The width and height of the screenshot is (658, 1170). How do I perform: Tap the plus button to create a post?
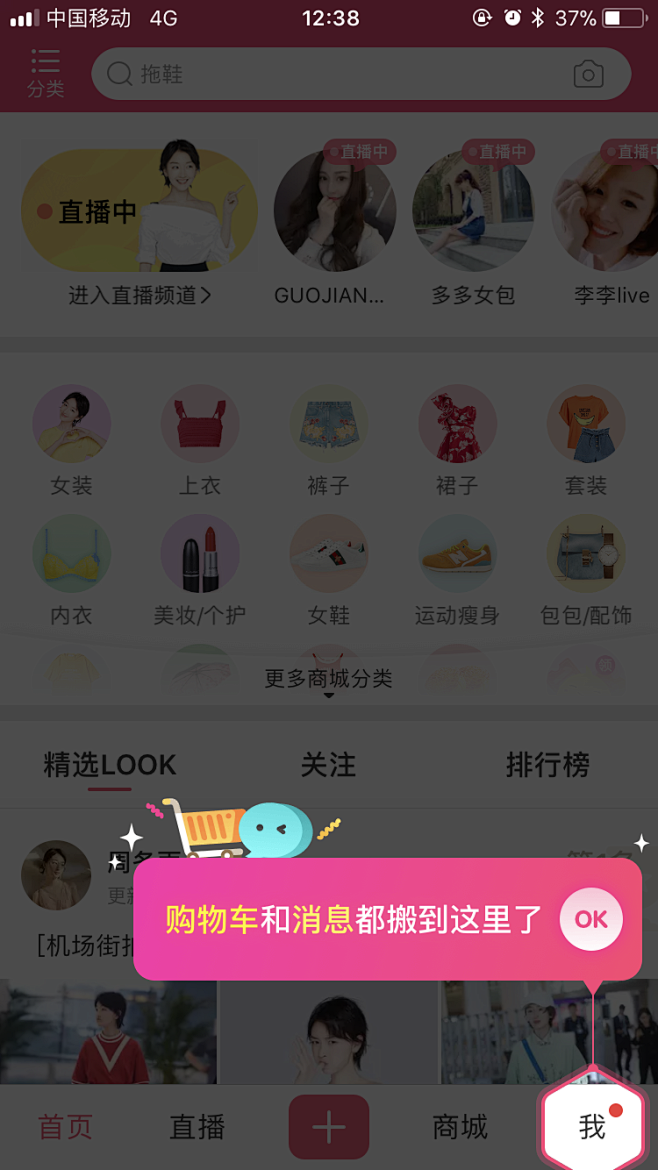pos(329,1127)
